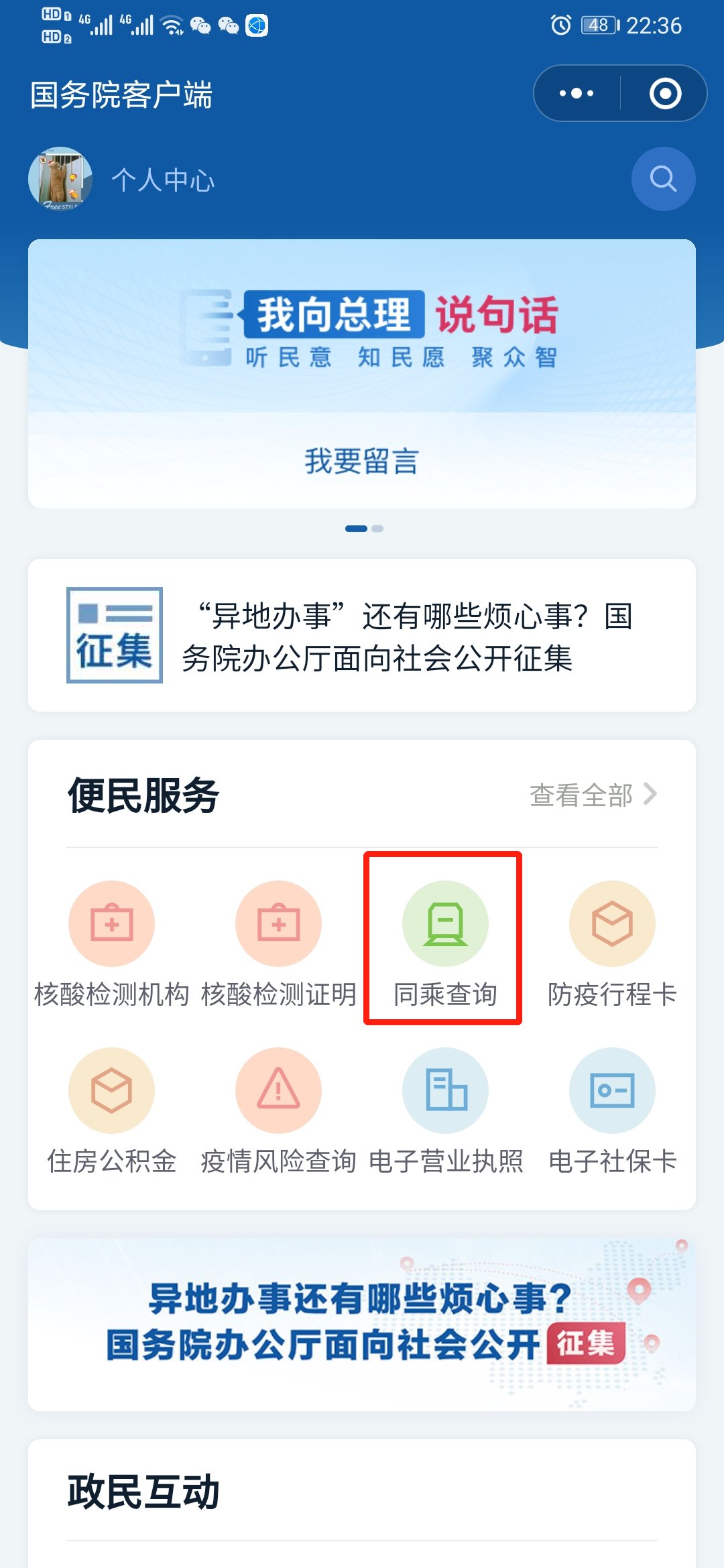The width and height of the screenshot is (724, 1568).
Task: Open 住房公积金 service
Action: 111,1109
